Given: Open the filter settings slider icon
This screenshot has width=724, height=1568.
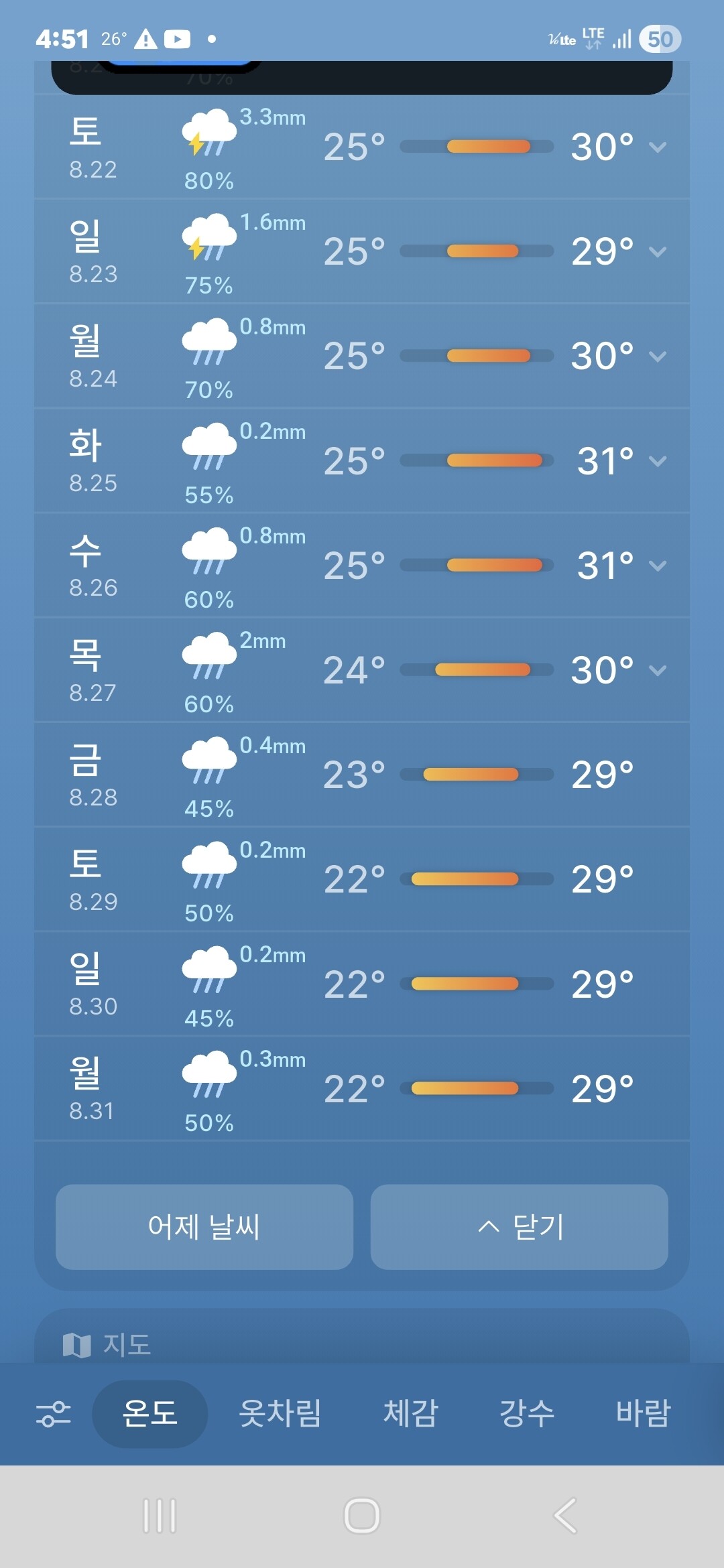Looking at the screenshot, I should 53,1414.
